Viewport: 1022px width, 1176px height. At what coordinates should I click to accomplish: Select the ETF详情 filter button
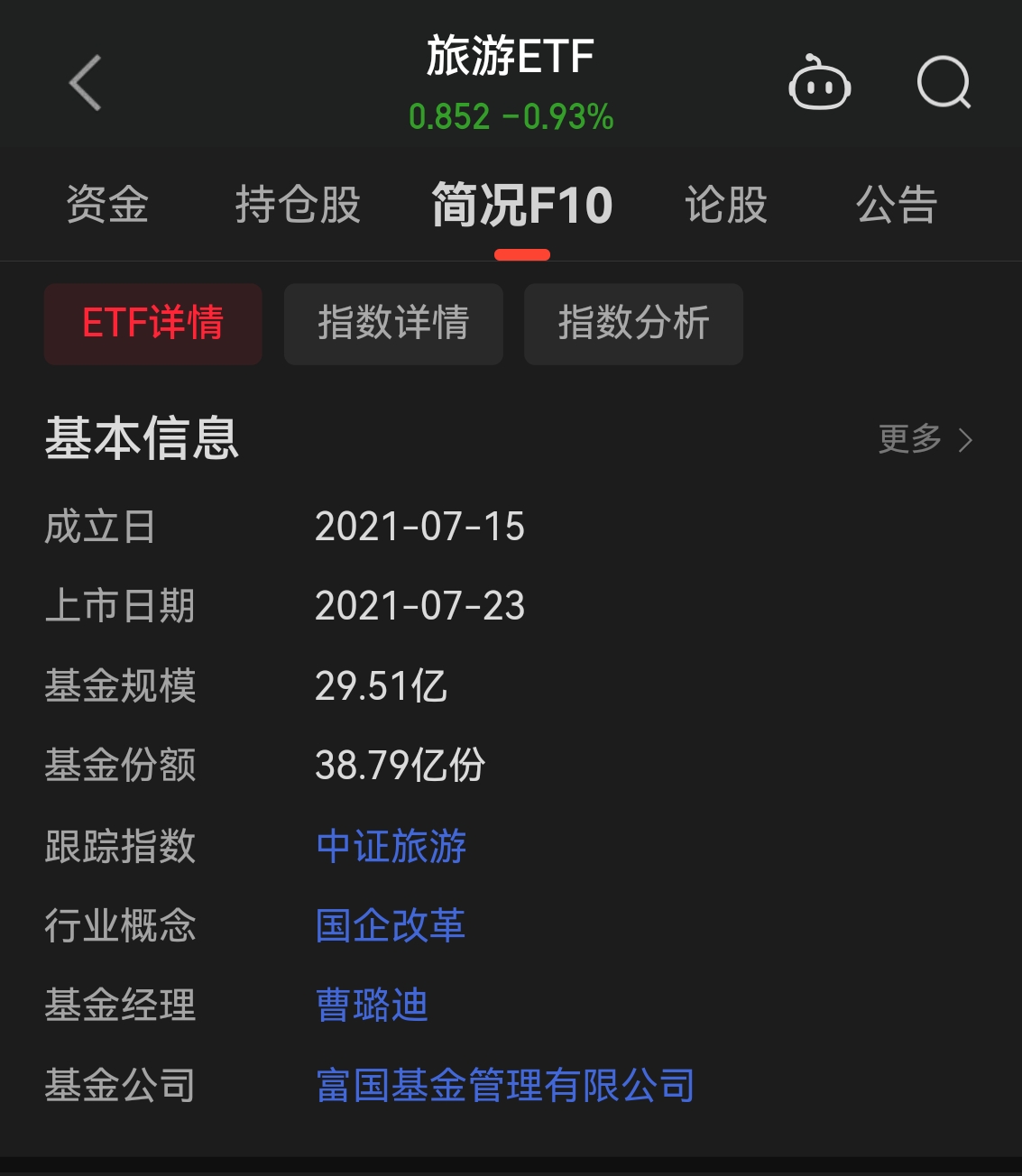152,324
